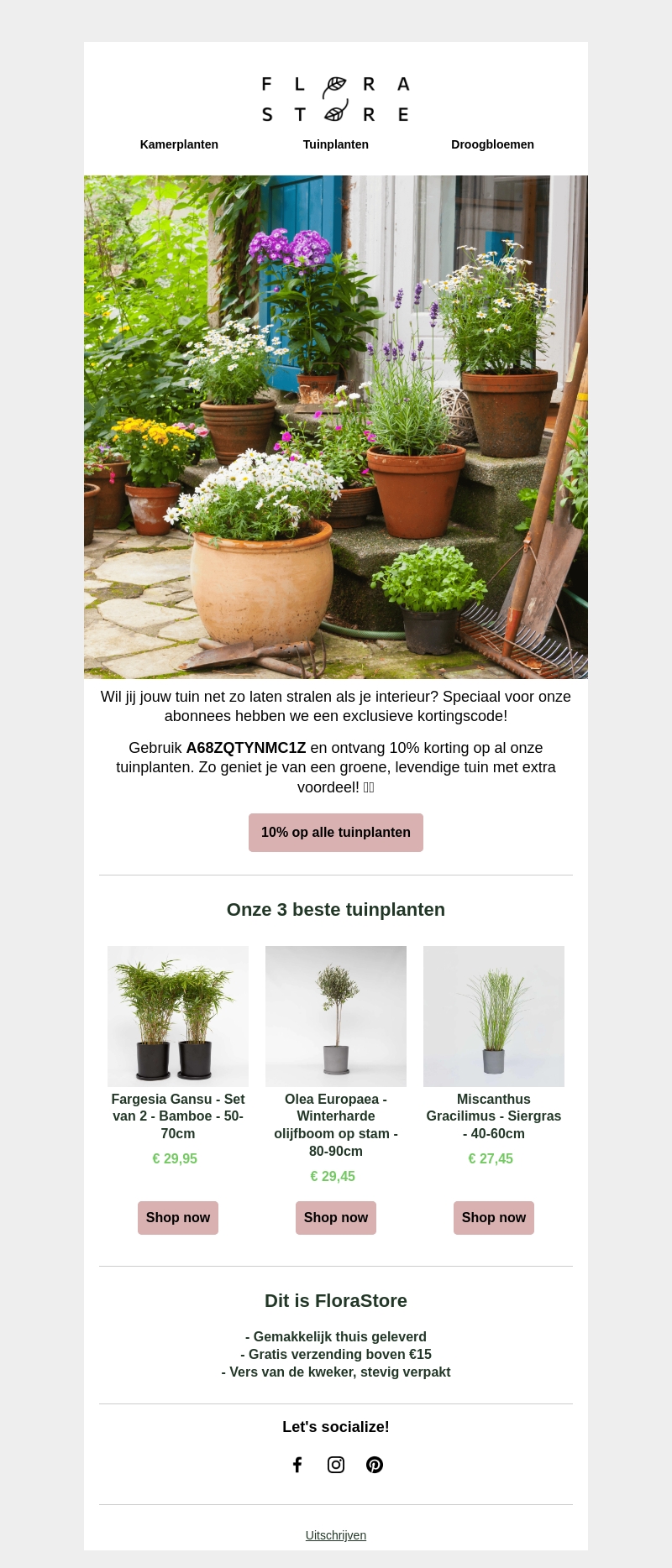This screenshot has width=672, height=1568.
Task: Tap the 10% op alle tuinplanten button
Action: (x=335, y=832)
